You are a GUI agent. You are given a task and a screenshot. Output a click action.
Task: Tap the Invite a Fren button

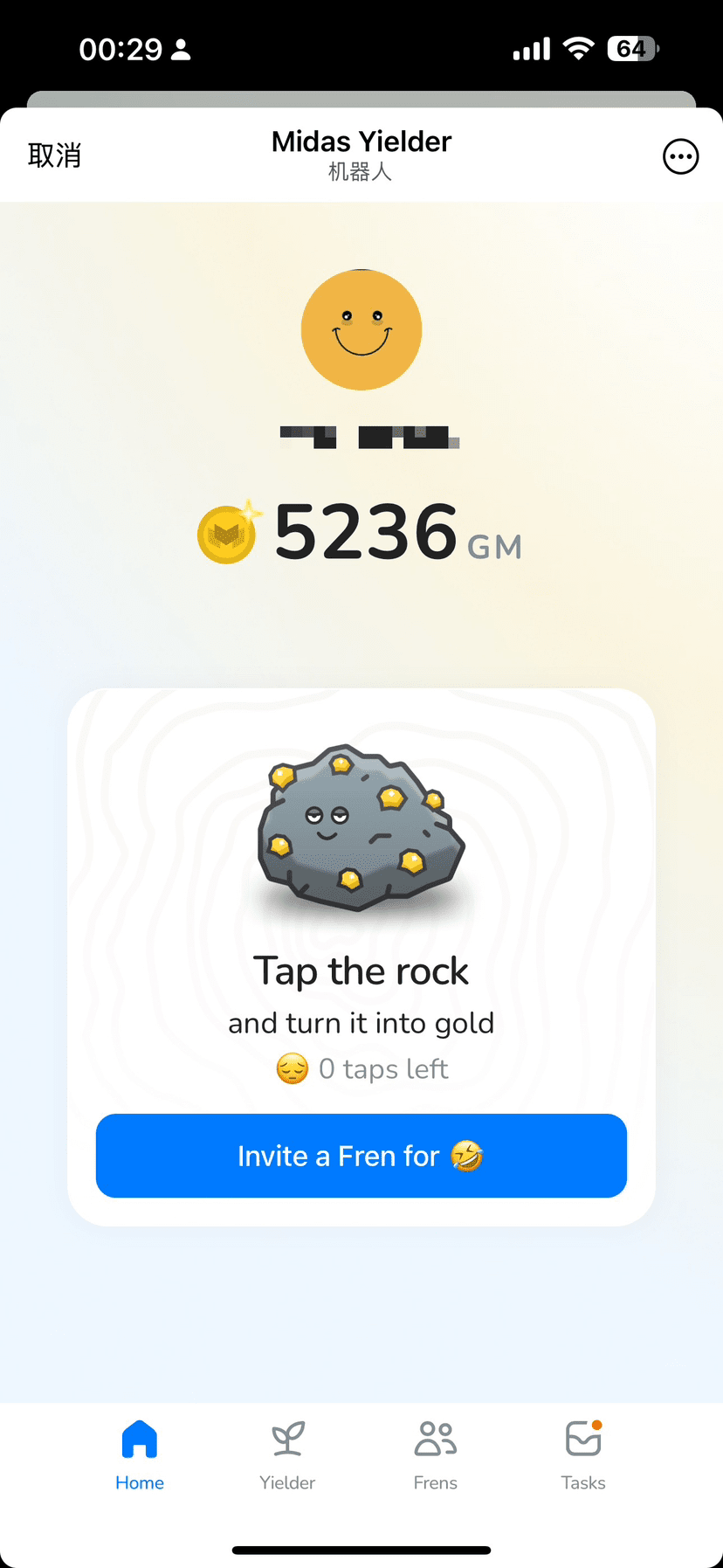click(361, 1156)
